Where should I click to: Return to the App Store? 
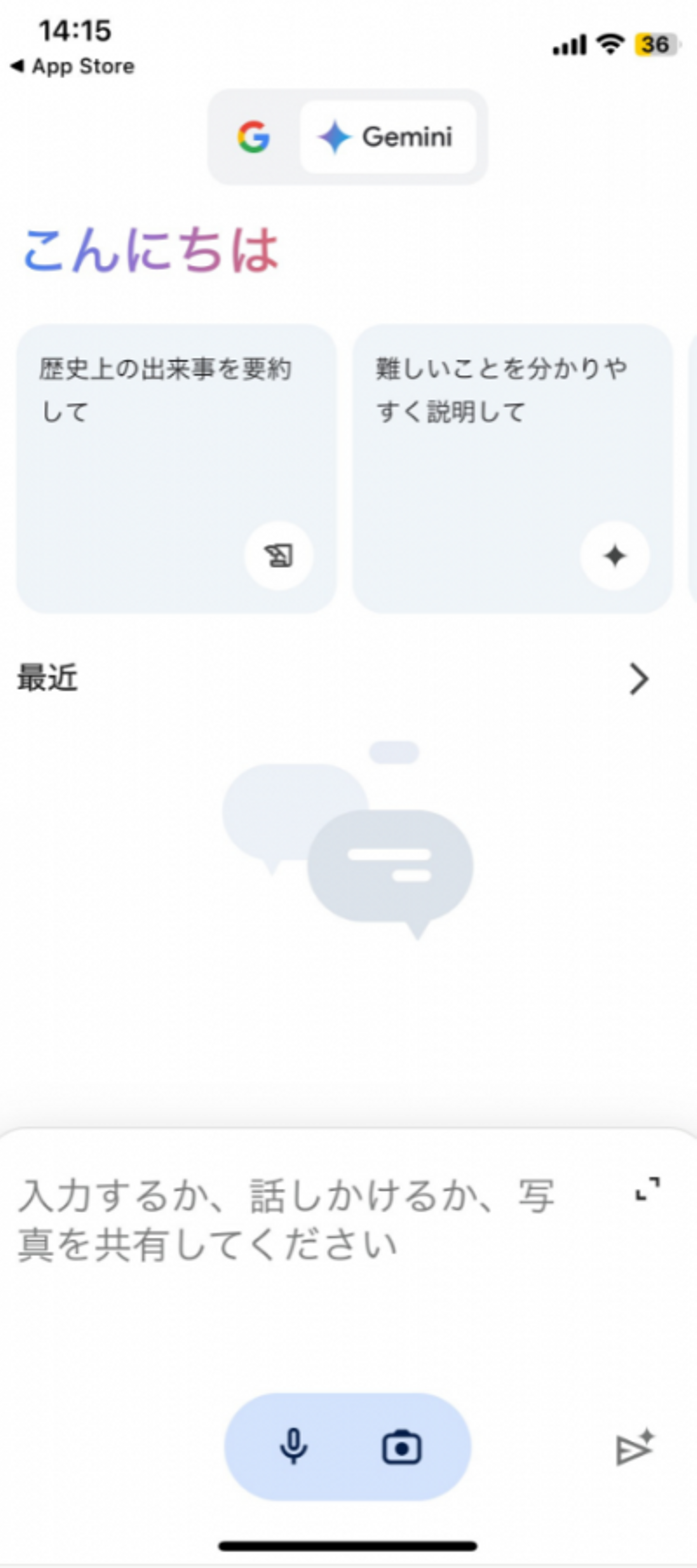tap(73, 66)
